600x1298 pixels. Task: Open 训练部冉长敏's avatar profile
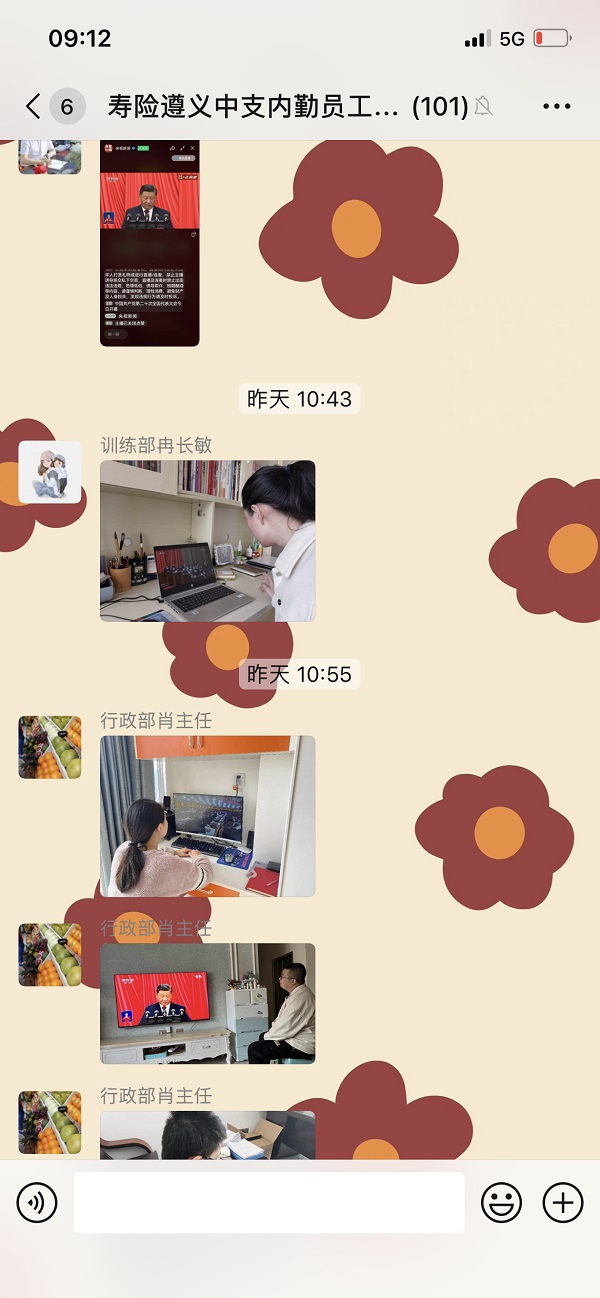(x=49, y=471)
